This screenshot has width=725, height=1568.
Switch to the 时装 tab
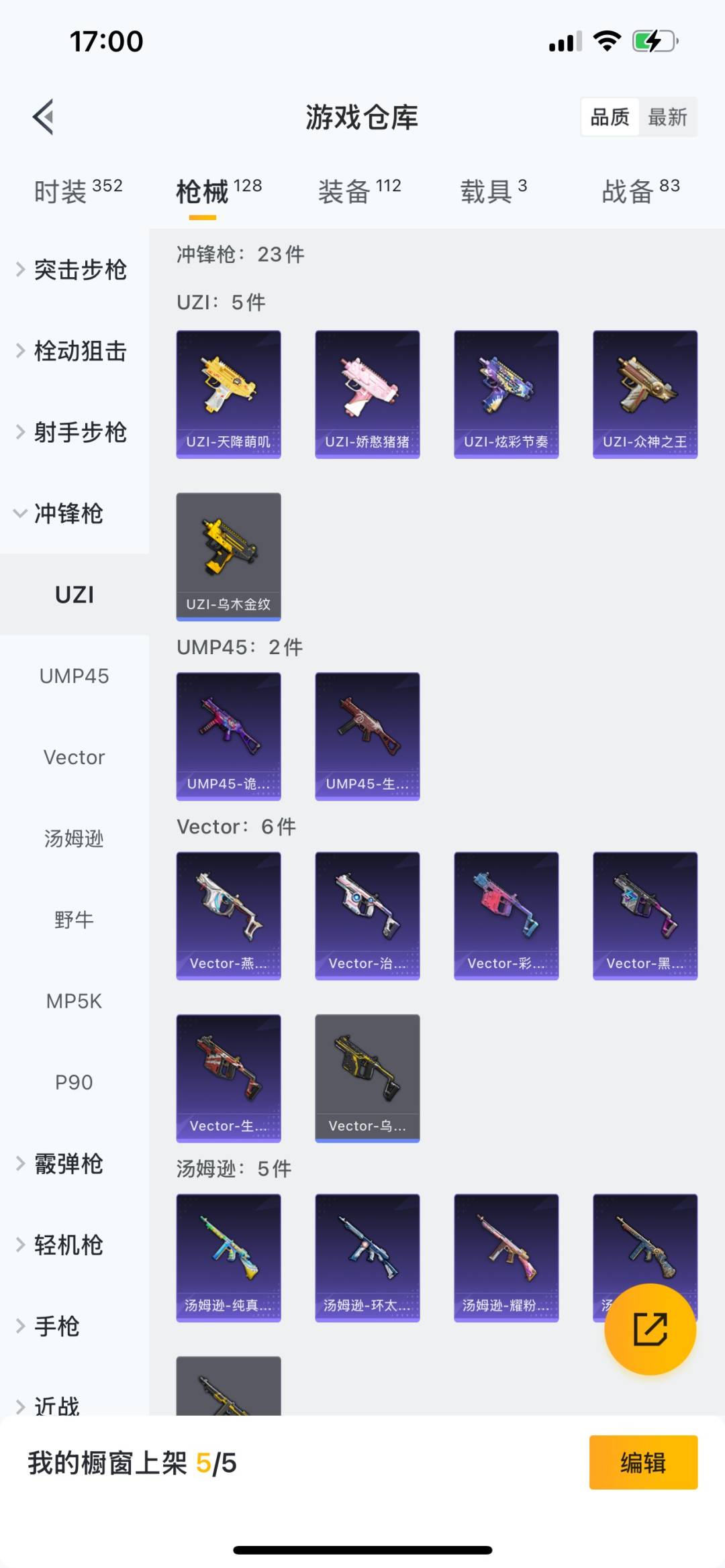(78, 191)
